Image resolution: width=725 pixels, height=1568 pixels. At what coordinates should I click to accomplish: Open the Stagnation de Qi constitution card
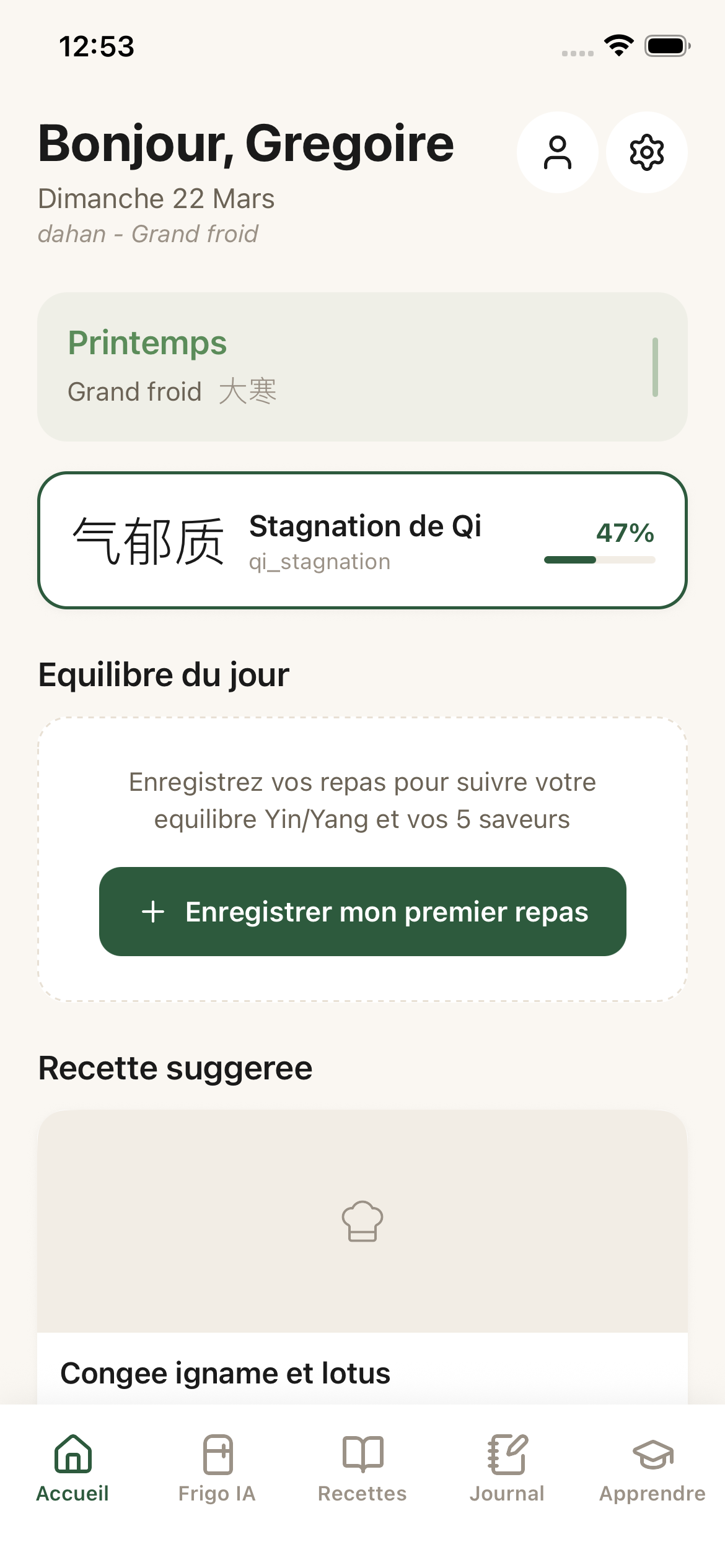(362, 540)
